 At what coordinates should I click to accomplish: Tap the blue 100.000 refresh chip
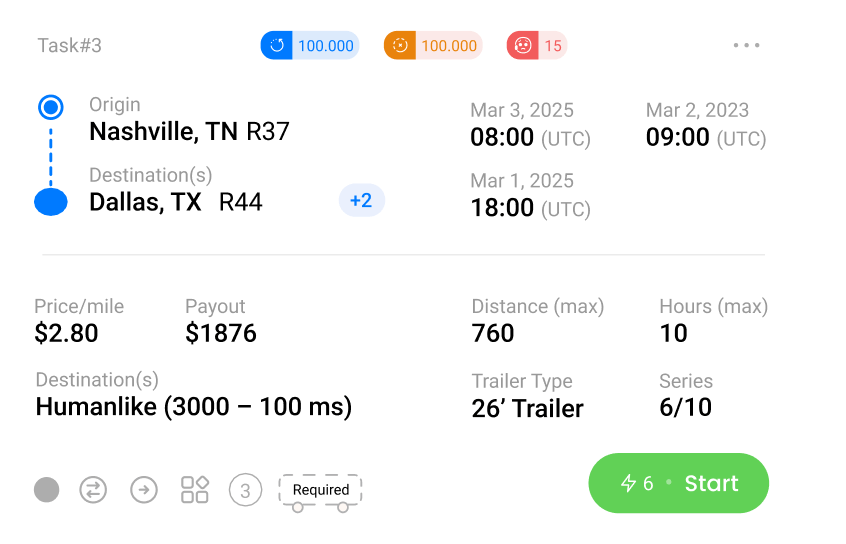(x=310, y=45)
